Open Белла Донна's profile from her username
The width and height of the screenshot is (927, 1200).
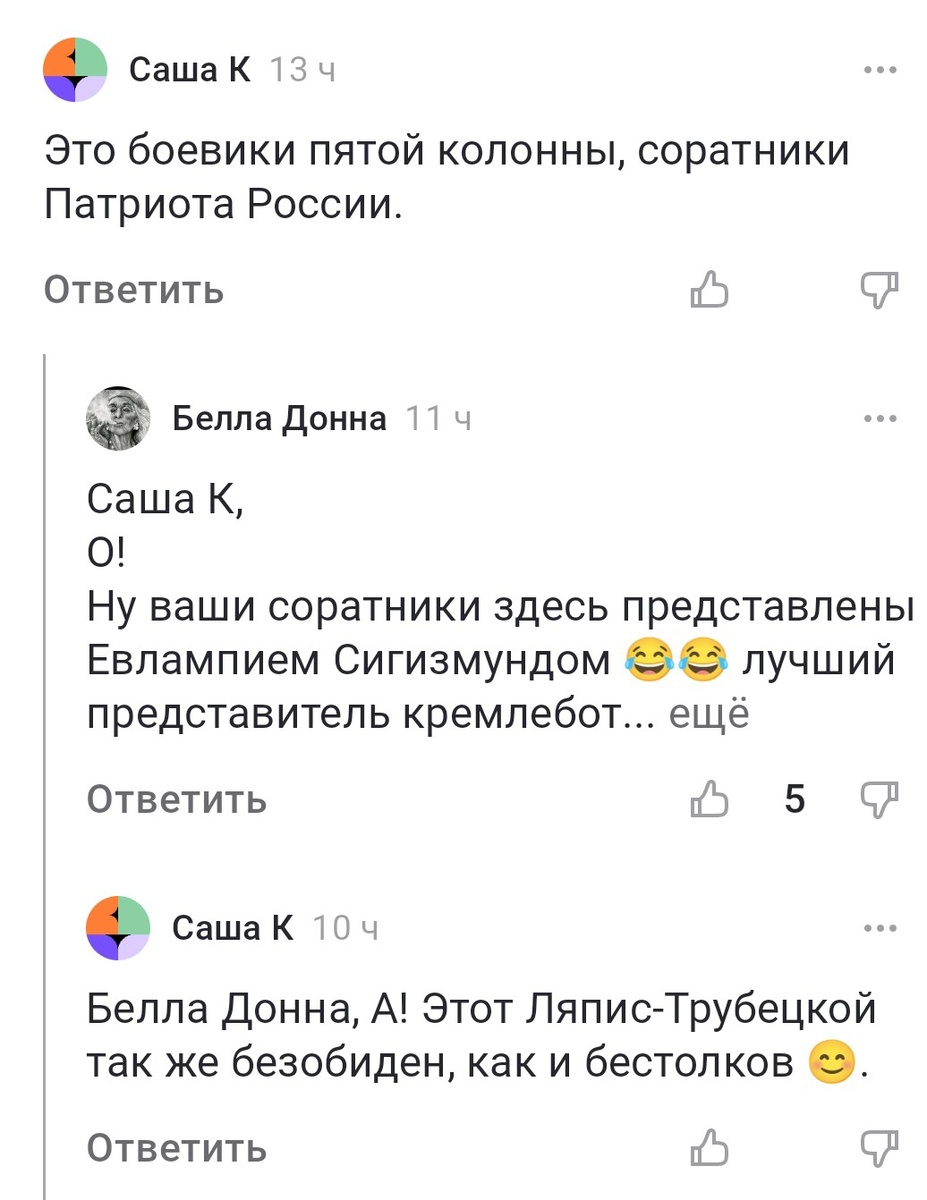279,418
